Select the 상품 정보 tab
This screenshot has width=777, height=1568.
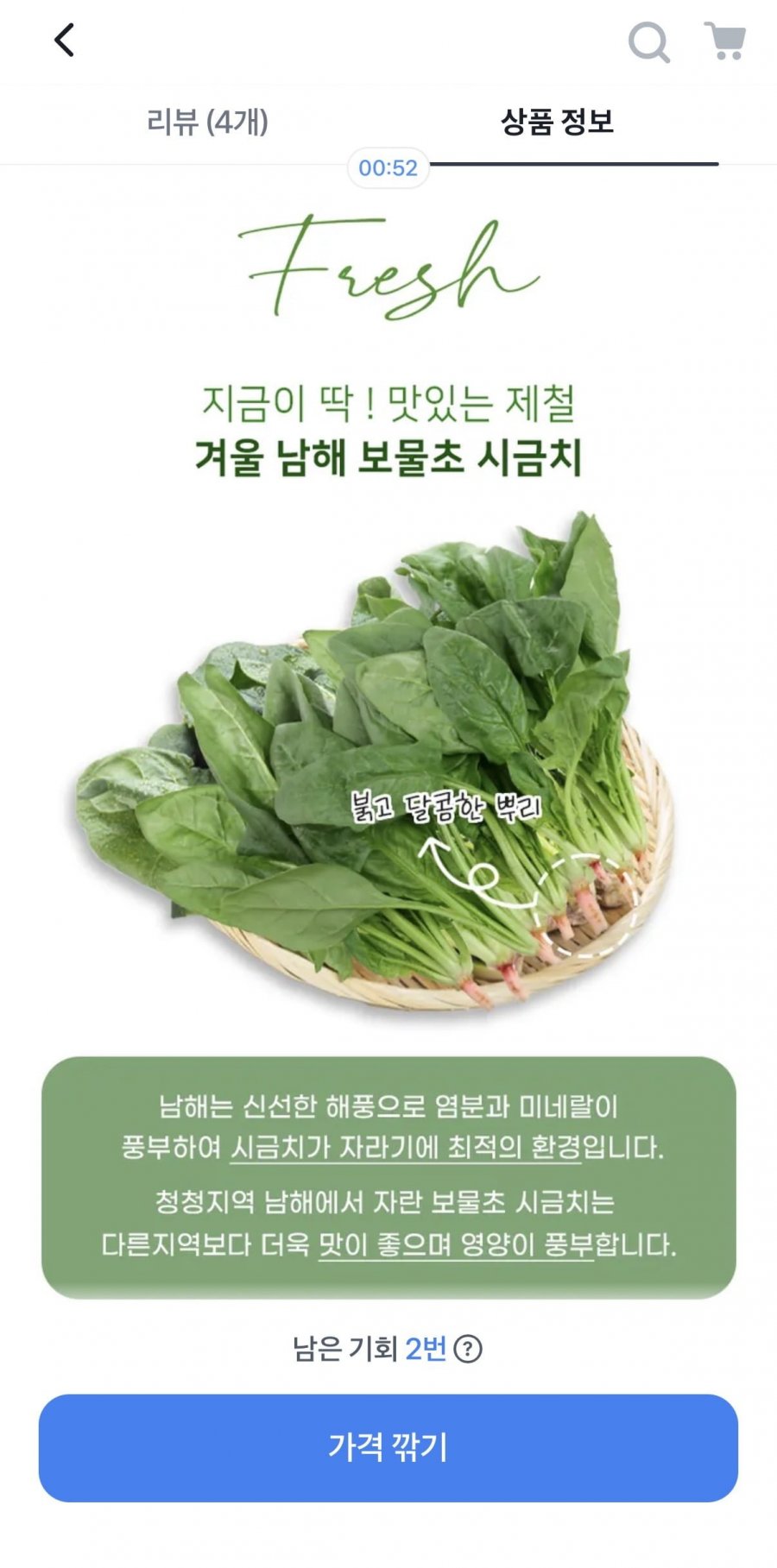tap(557, 122)
